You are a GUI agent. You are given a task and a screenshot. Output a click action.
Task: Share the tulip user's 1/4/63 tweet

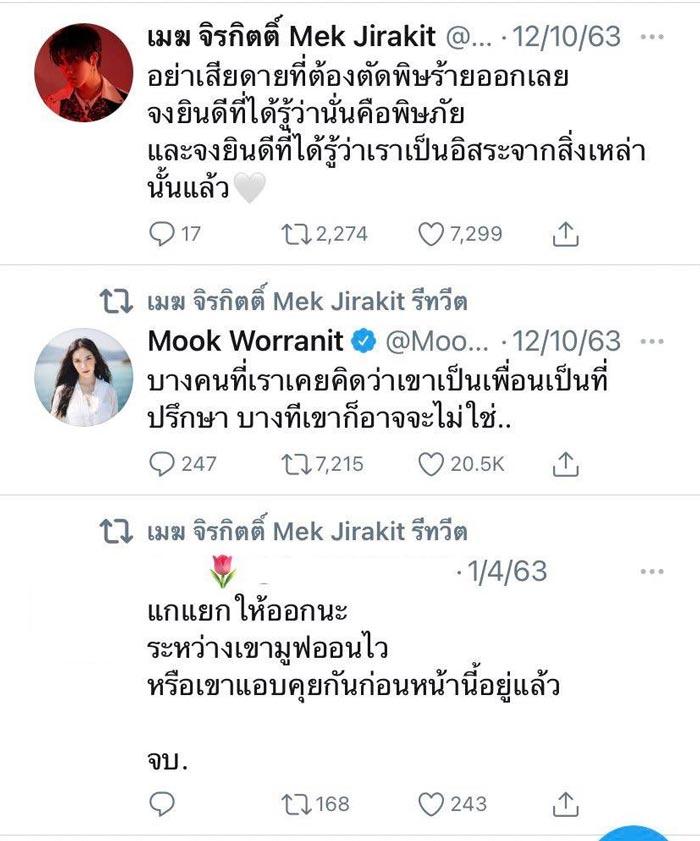[565, 803]
